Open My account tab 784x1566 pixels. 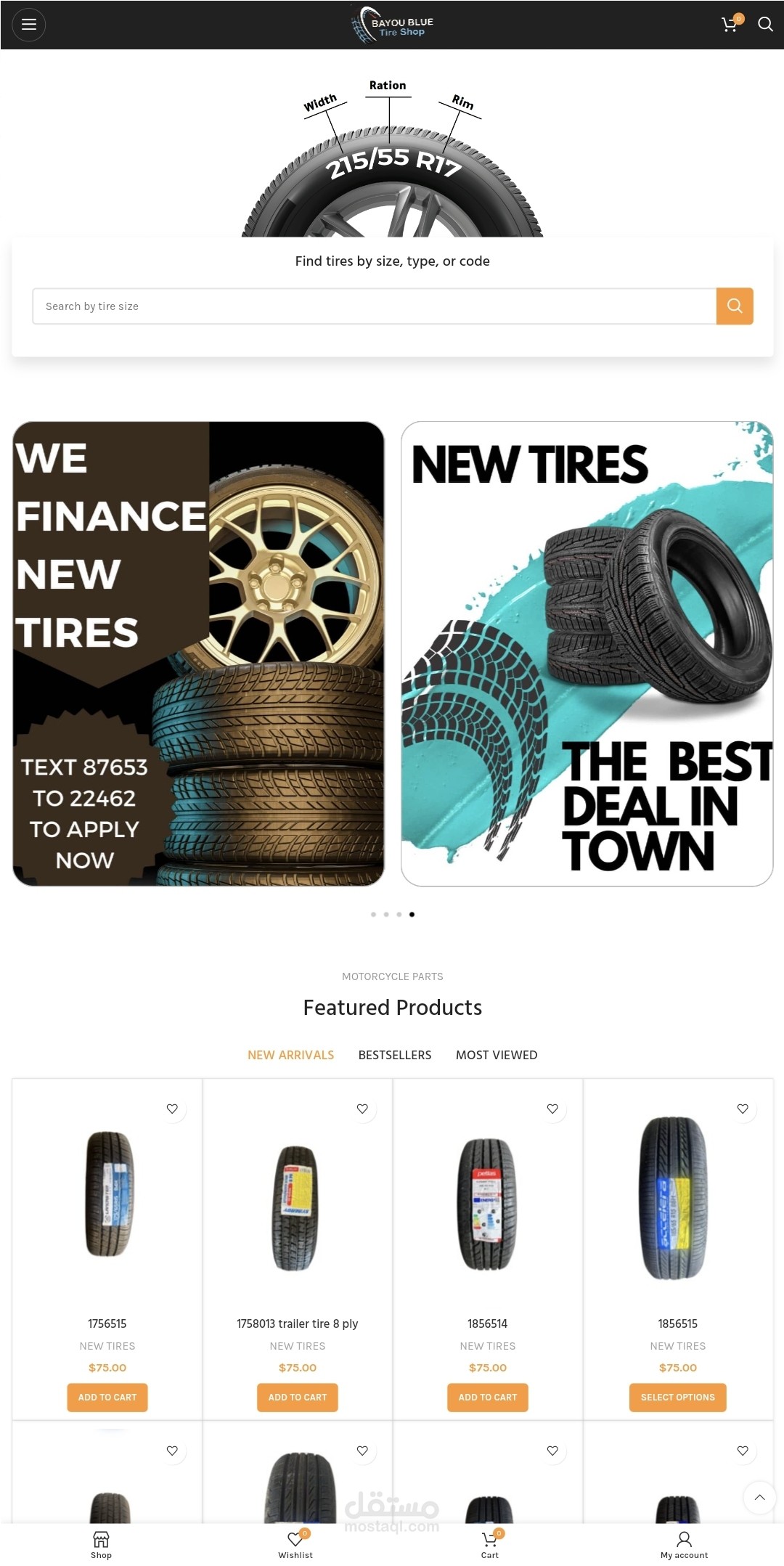pyautogui.click(x=684, y=1544)
